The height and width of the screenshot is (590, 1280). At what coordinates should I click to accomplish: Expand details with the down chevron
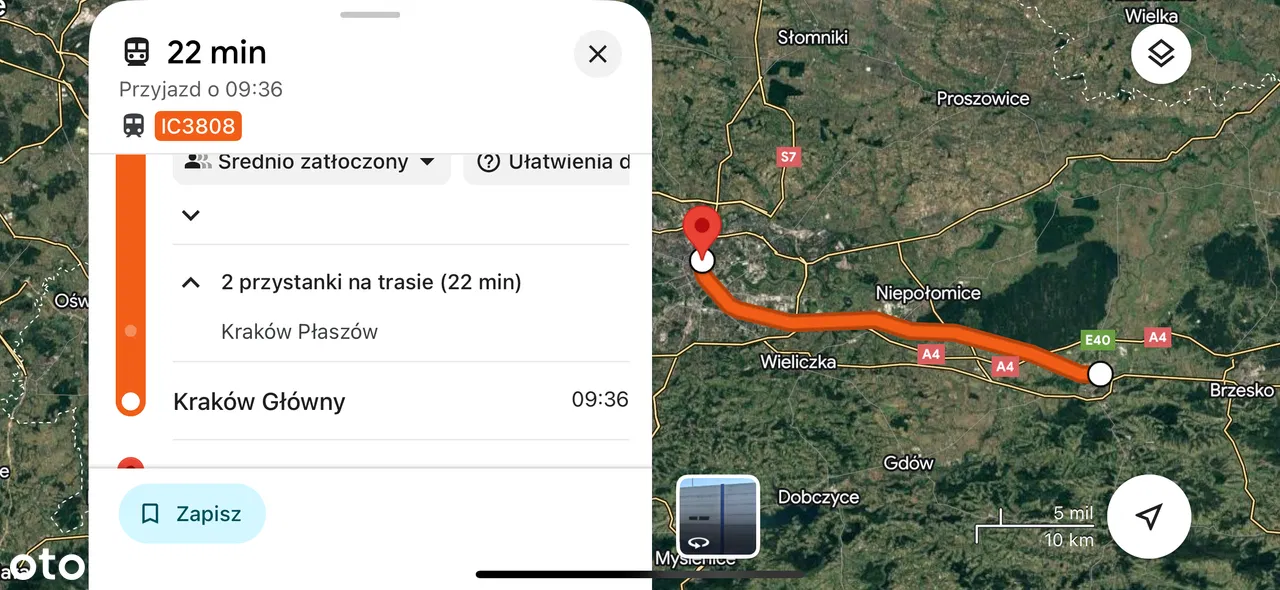tap(190, 215)
